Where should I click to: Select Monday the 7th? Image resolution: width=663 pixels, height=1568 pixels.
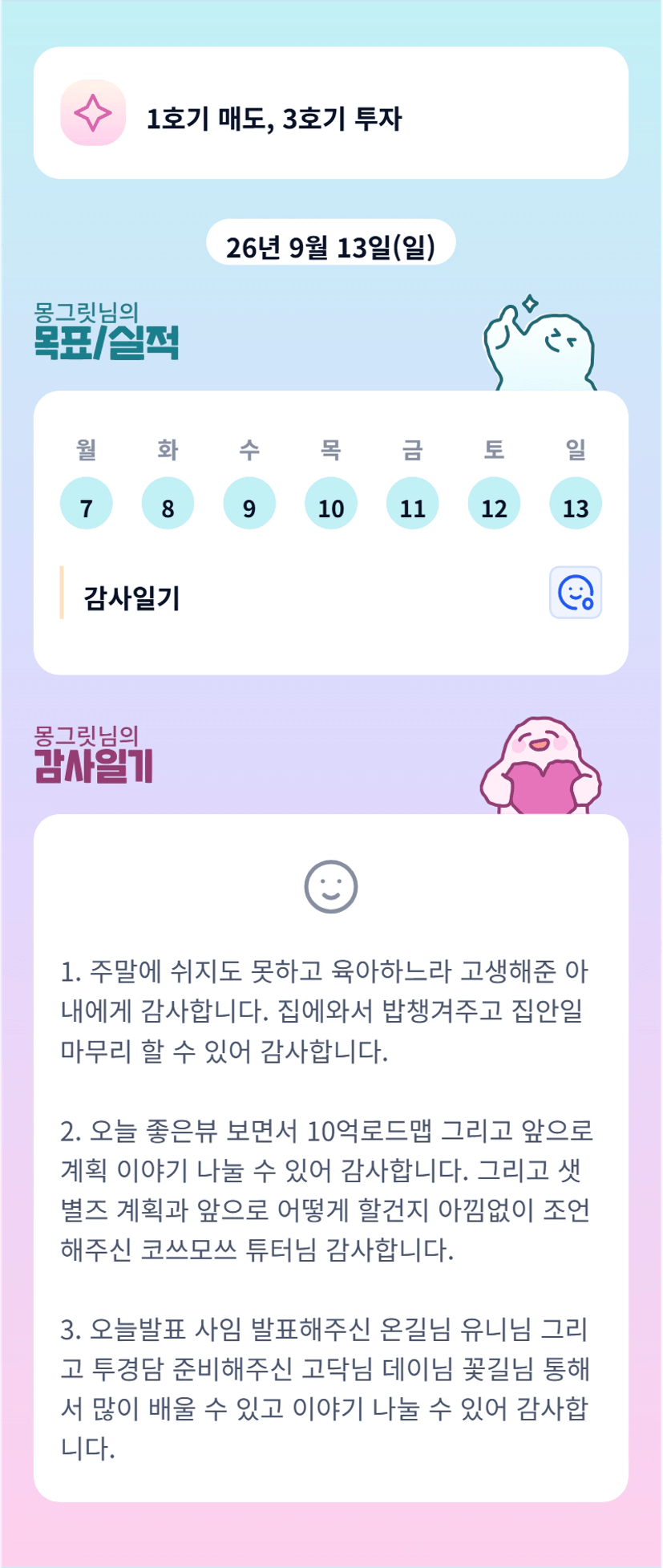pyautogui.click(x=87, y=504)
